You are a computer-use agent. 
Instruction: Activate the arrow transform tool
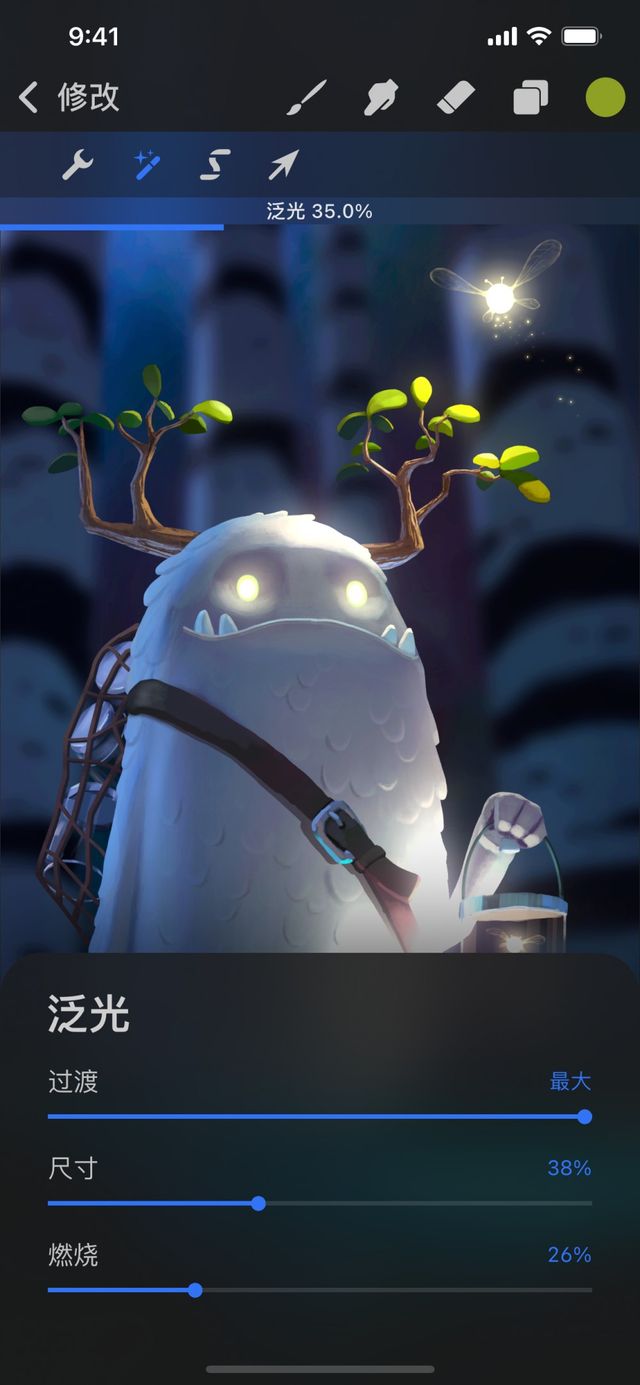tap(283, 164)
